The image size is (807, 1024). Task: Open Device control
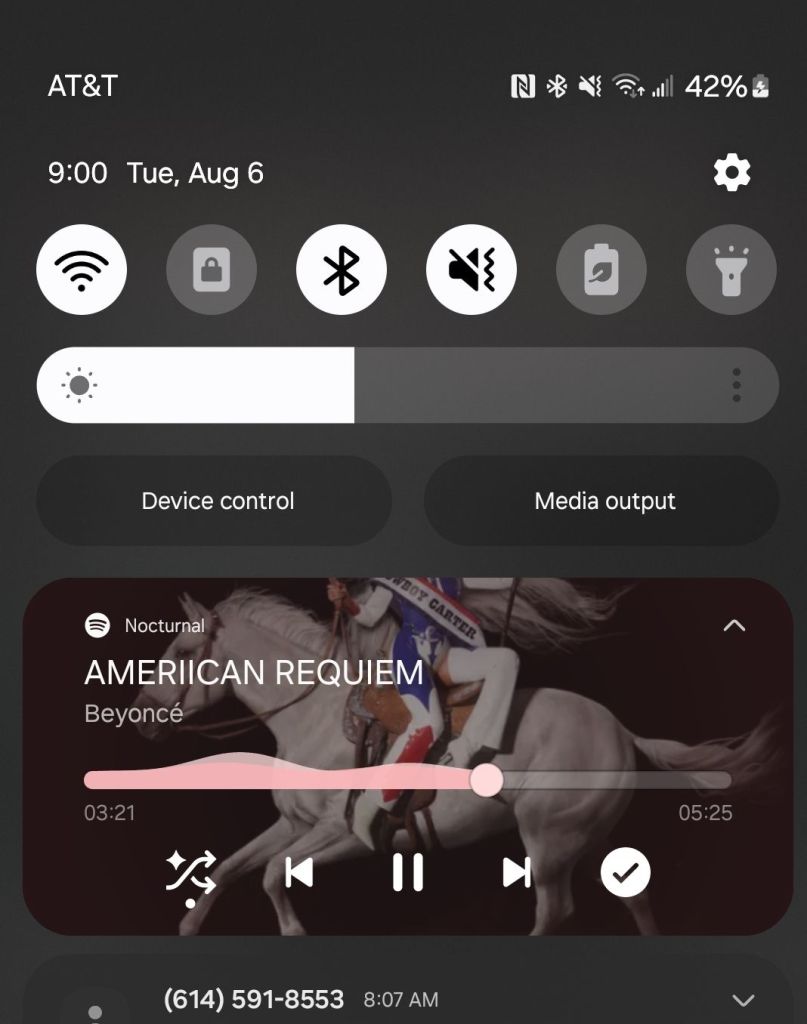pyautogui.click(x=217, y=501)
